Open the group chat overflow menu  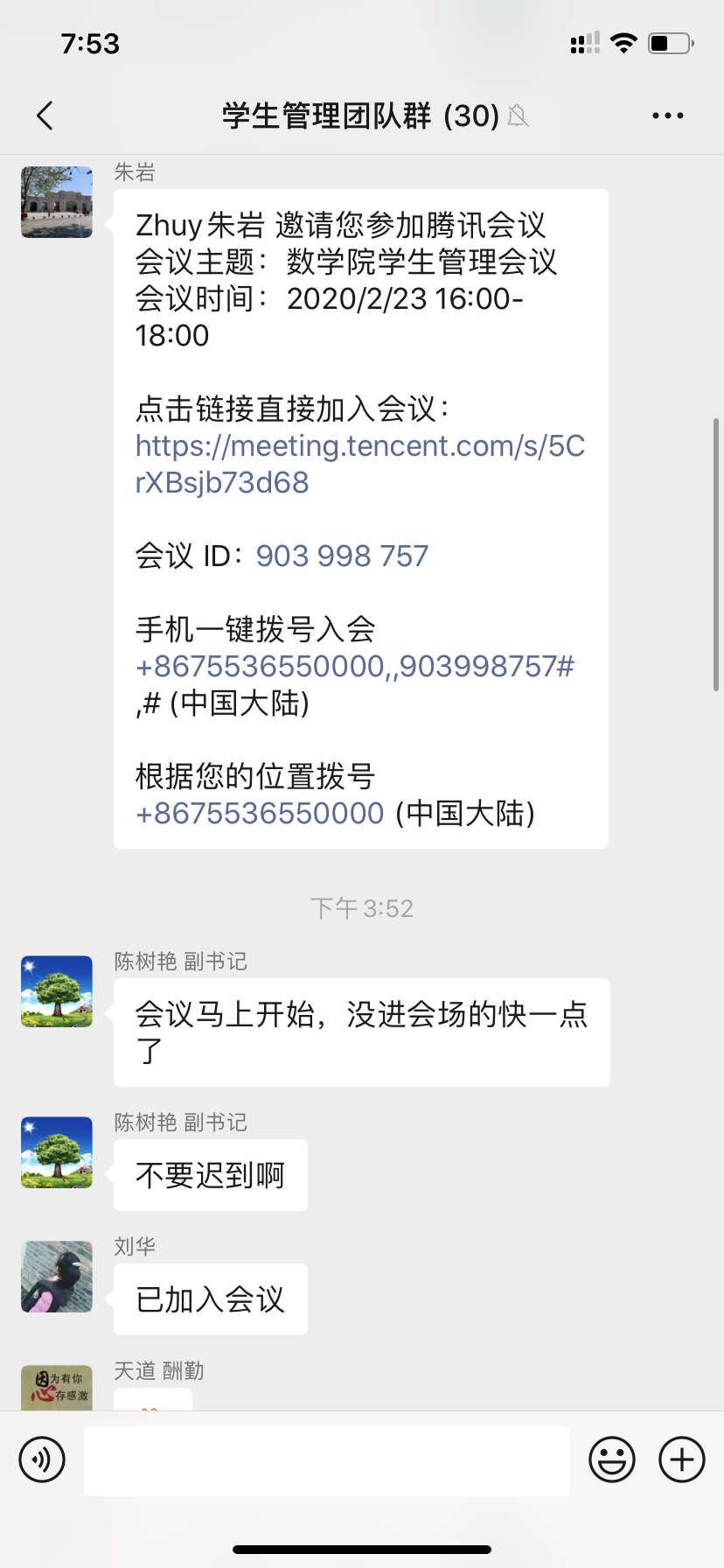click(667, 115)
